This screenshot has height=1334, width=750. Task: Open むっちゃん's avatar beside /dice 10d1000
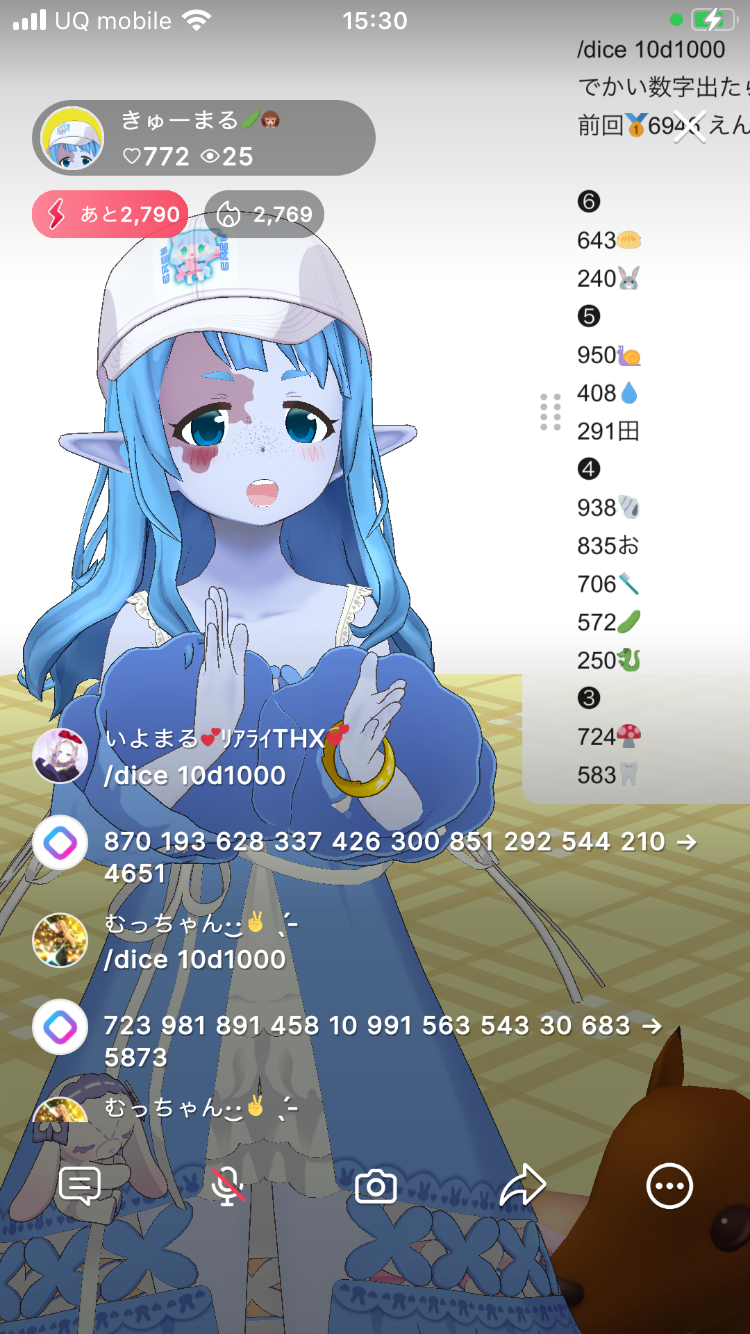(61, 940)
